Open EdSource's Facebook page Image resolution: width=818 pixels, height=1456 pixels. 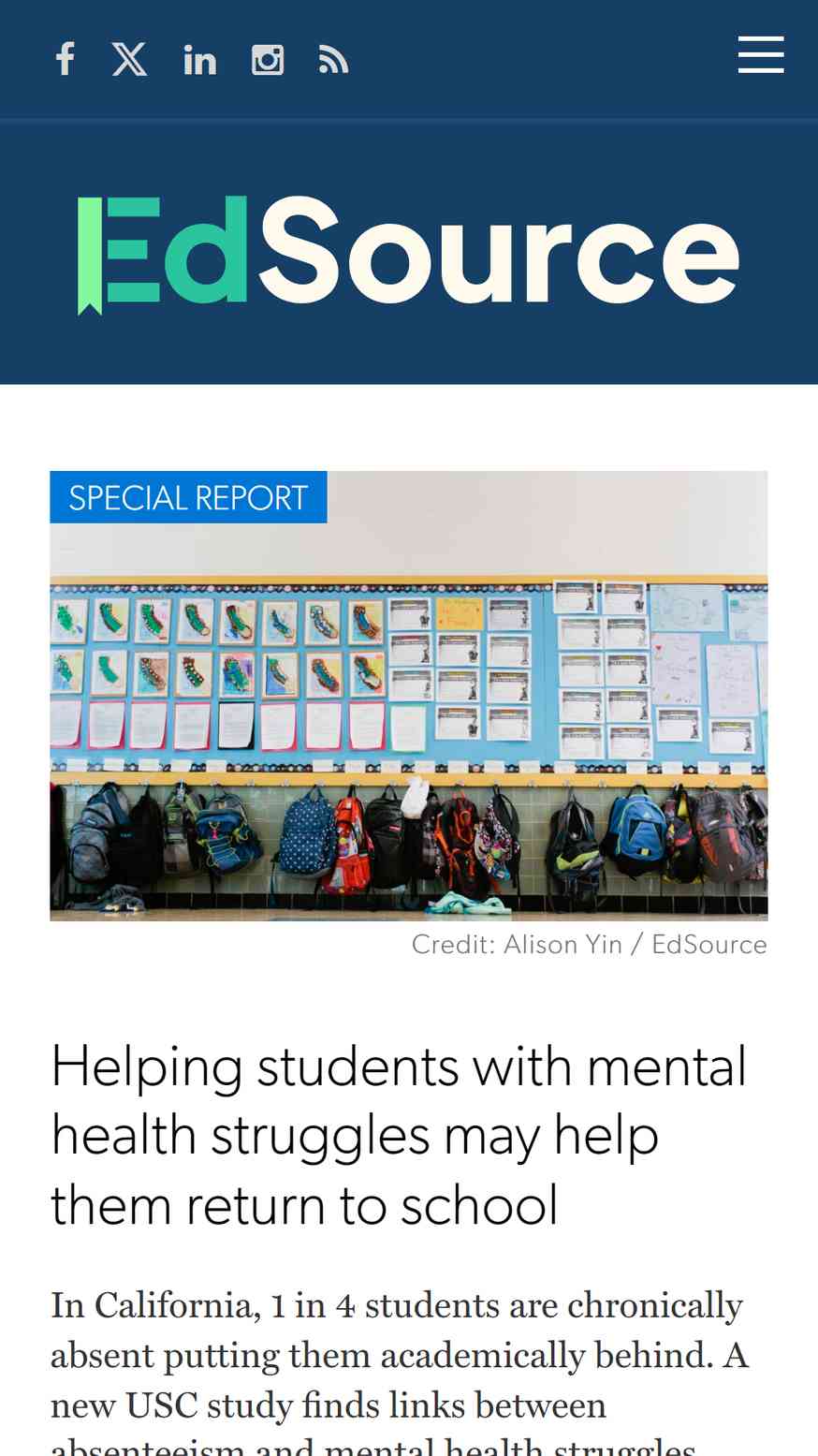(x=65, y=60)
